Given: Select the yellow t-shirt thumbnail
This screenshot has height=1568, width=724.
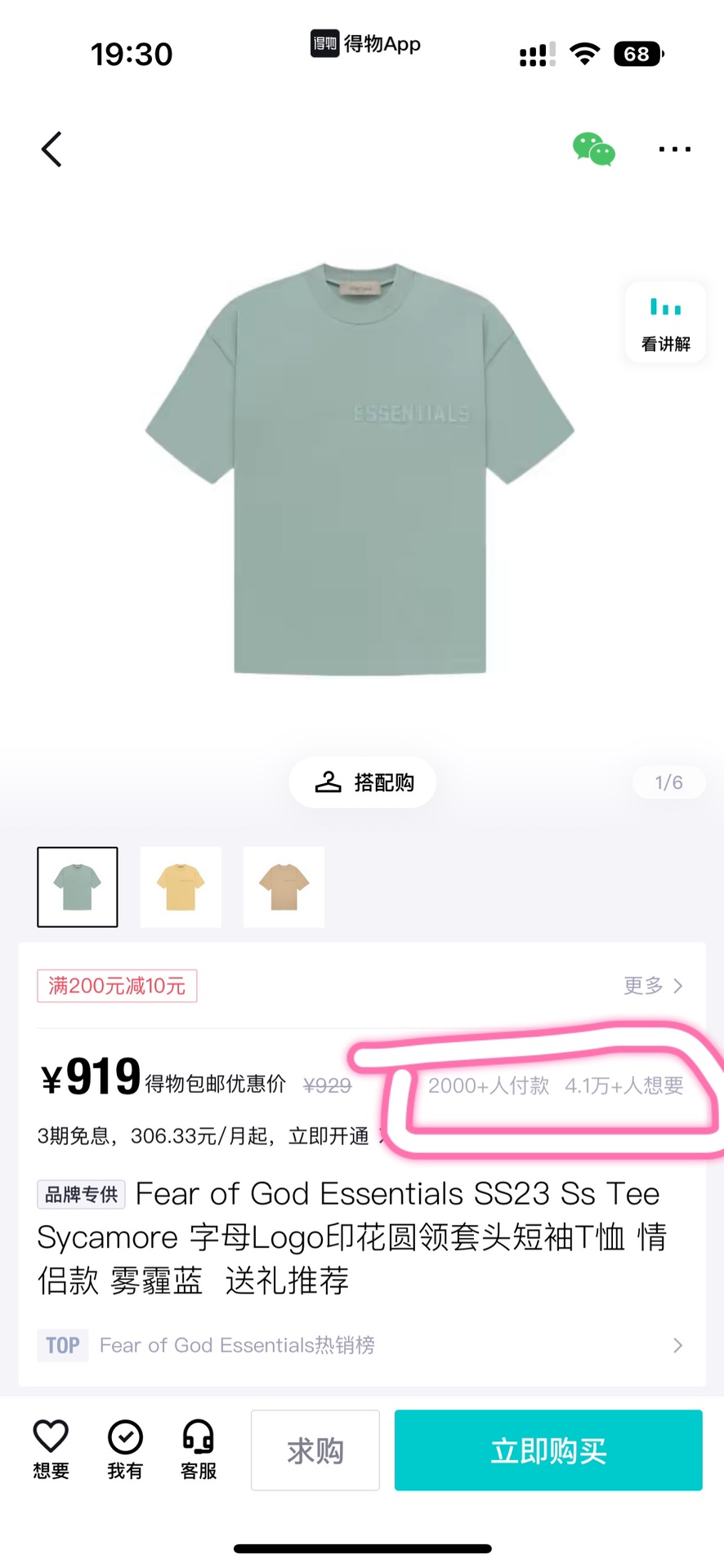Looking at the screenshot, I should click(181, 887).
